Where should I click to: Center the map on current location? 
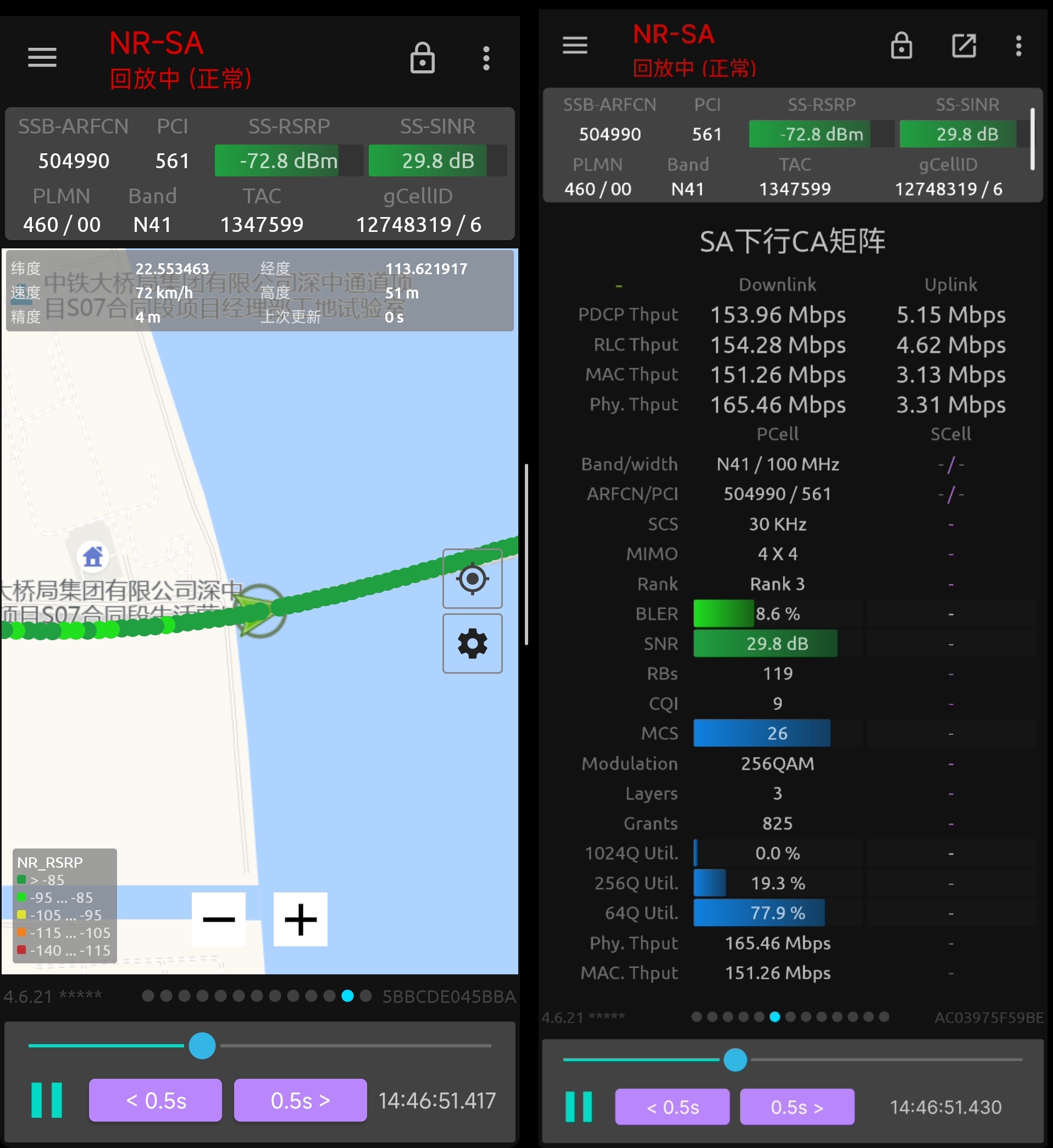(473, 579)
